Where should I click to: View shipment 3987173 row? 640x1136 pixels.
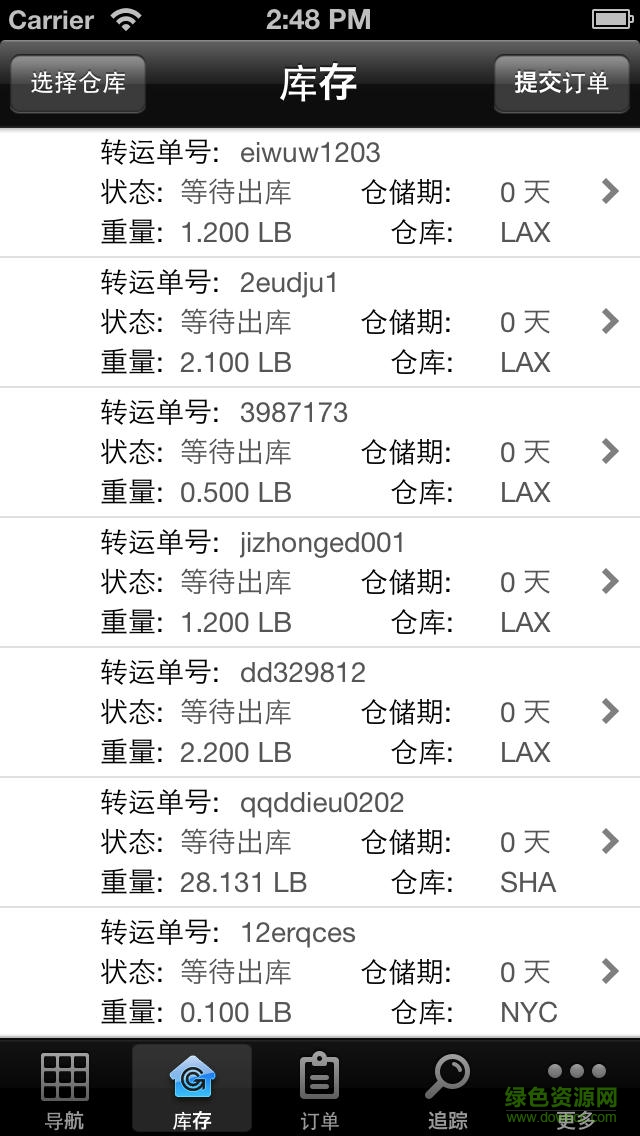click(x=320, y=452)
